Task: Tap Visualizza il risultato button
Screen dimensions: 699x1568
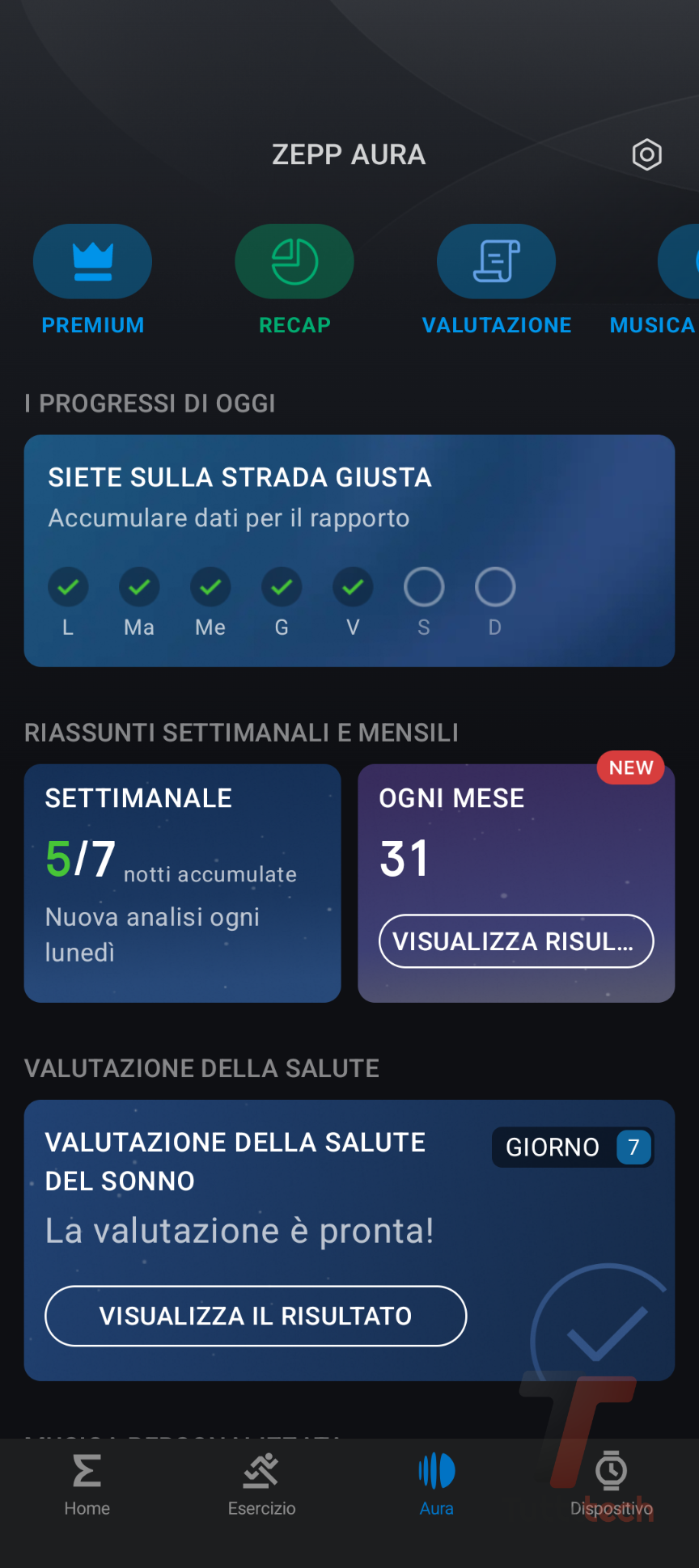Action: [x=256, y=1316]
